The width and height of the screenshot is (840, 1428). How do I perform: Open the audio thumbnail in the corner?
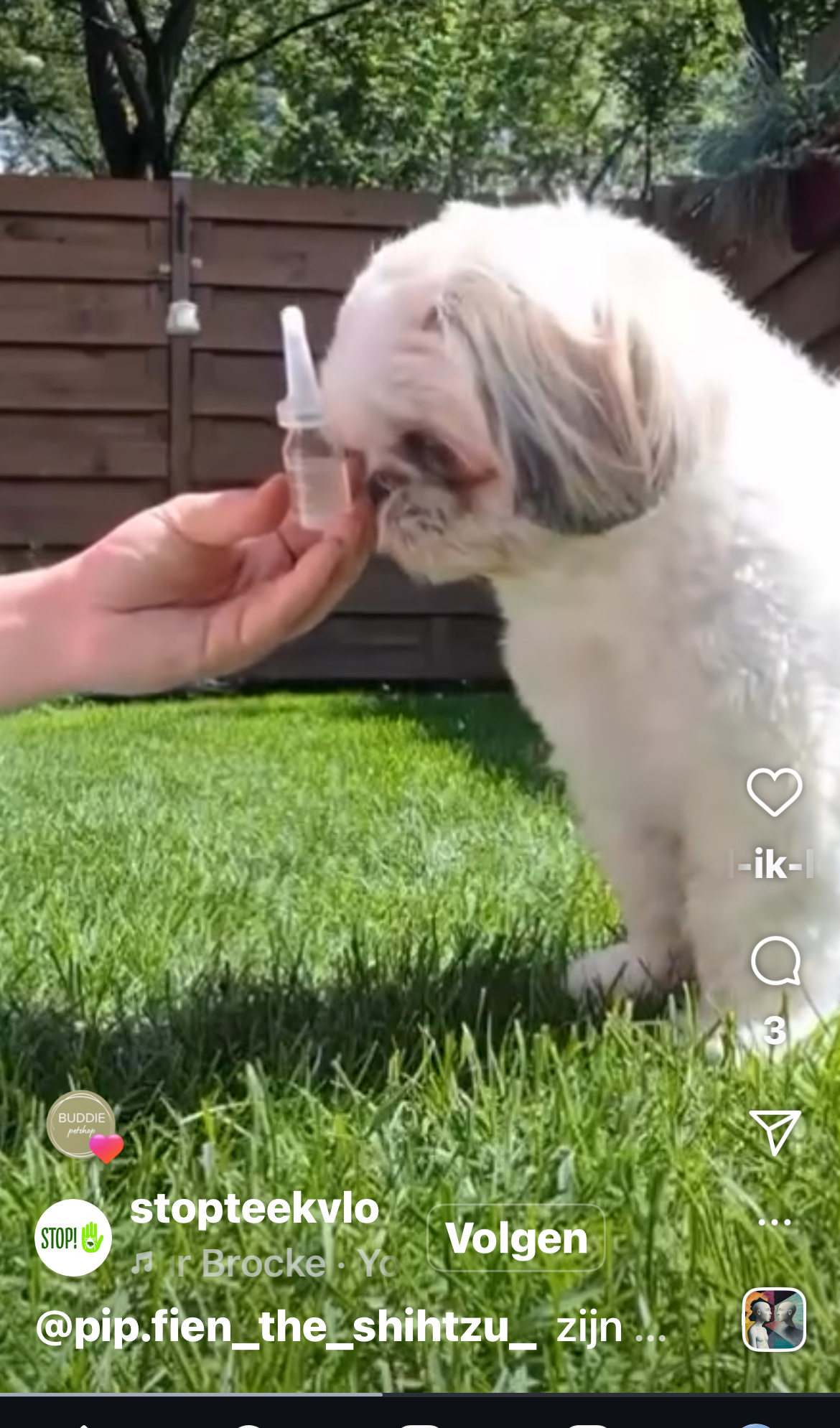coord(774,1320)
